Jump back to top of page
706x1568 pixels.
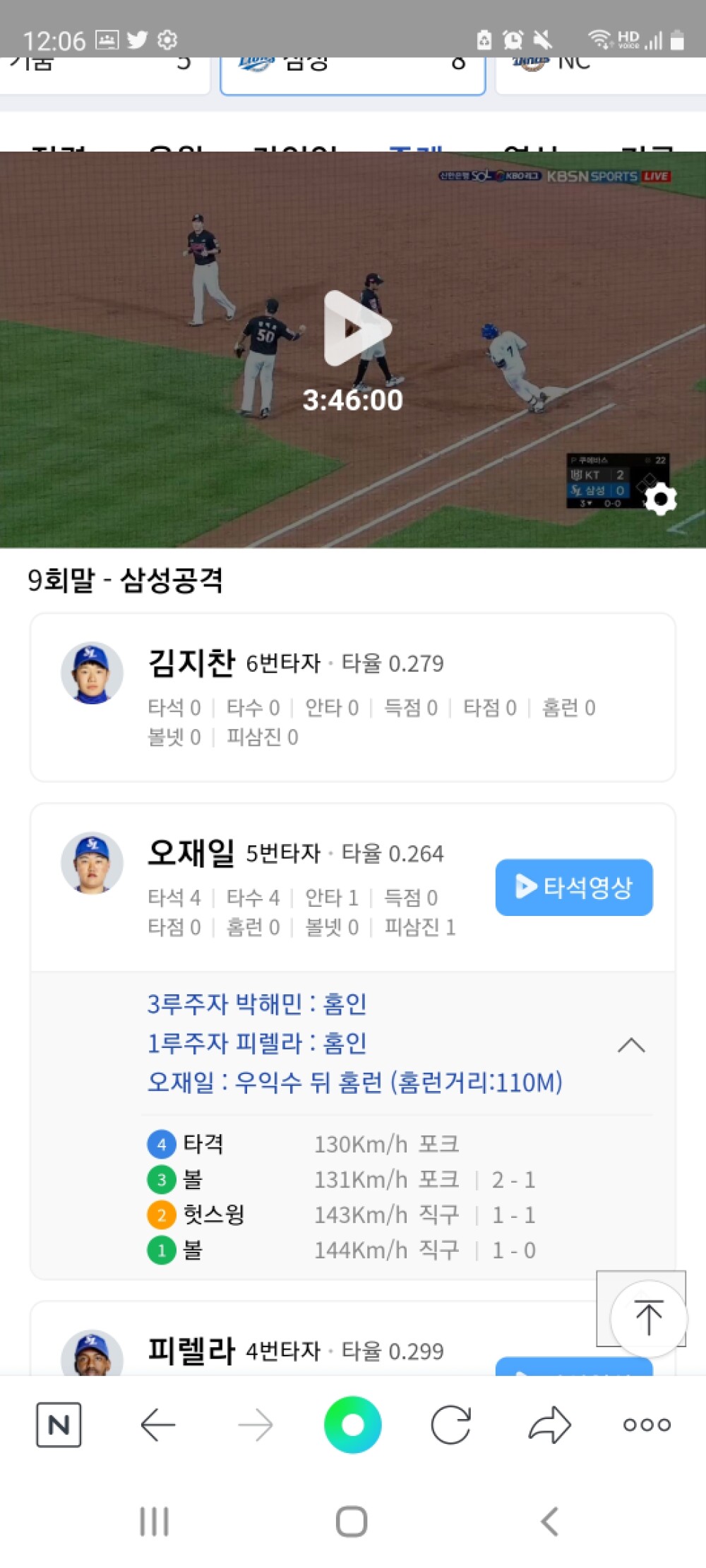pos(648,1317)
